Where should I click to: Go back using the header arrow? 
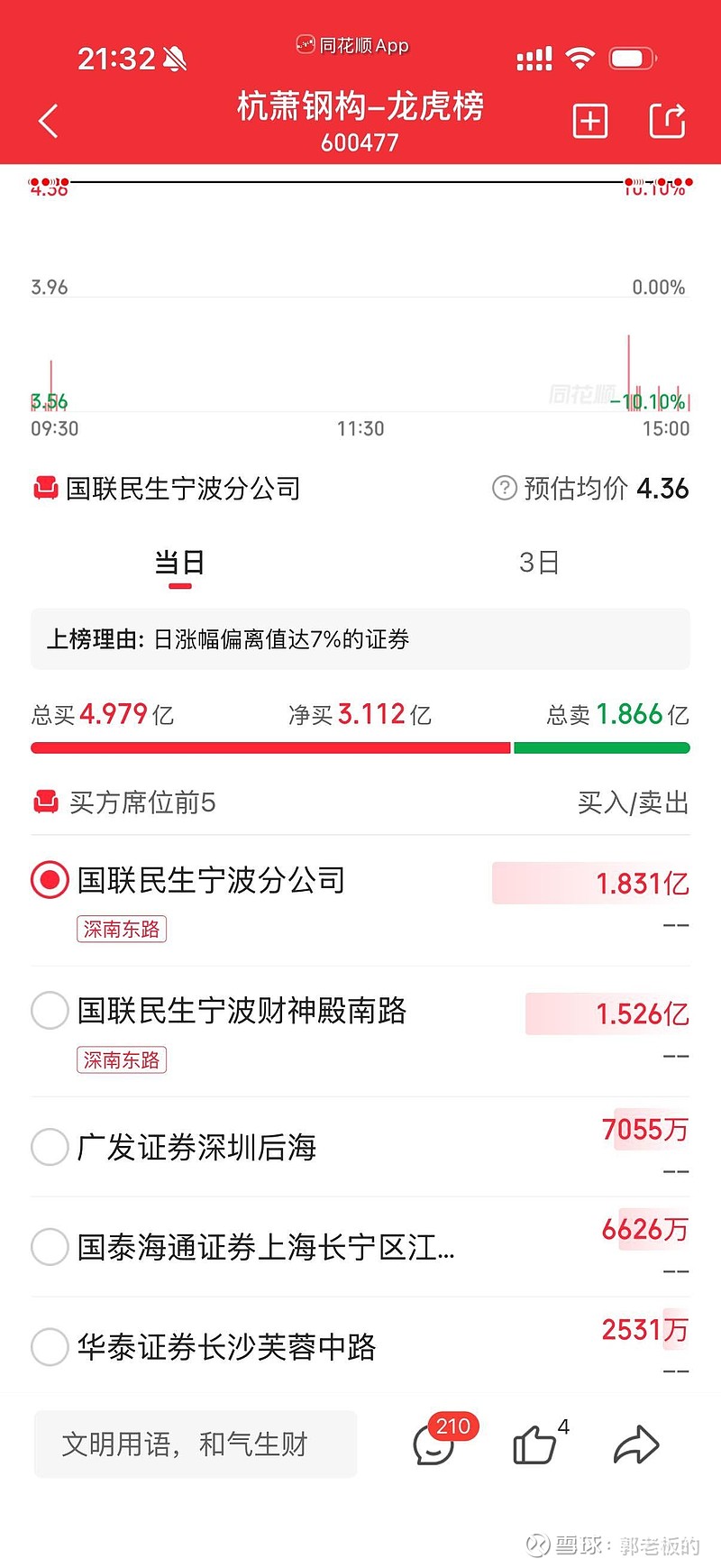click(x=49, y=121)
